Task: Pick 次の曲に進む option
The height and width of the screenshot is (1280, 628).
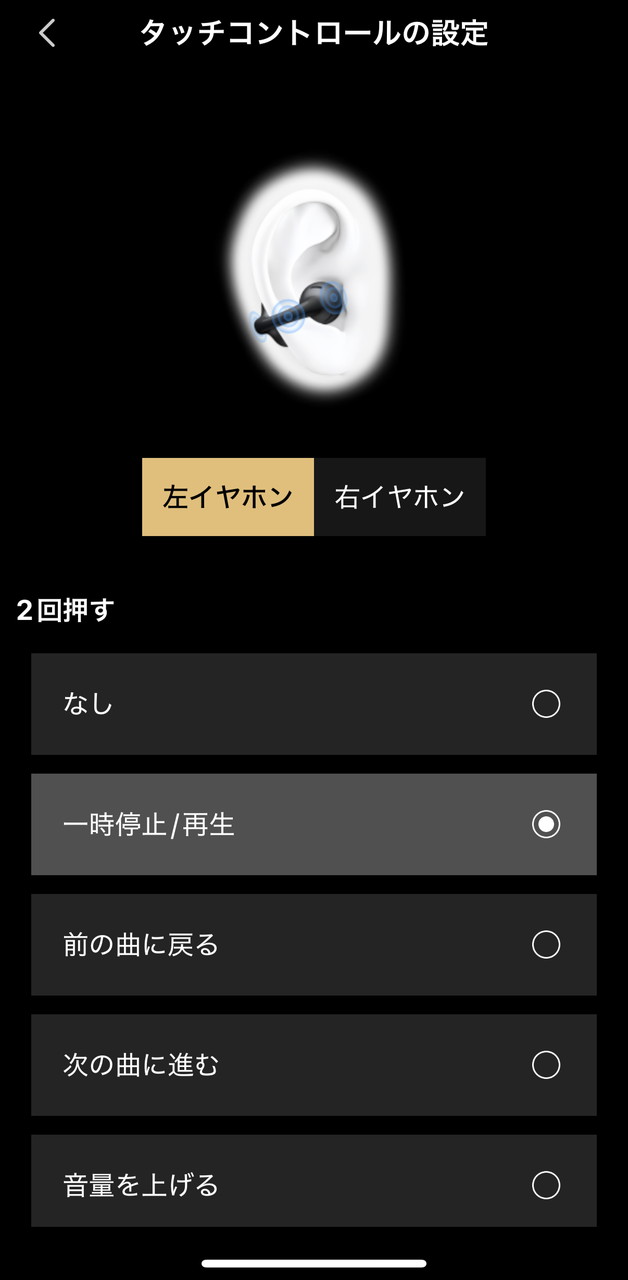Action: 314,1065
